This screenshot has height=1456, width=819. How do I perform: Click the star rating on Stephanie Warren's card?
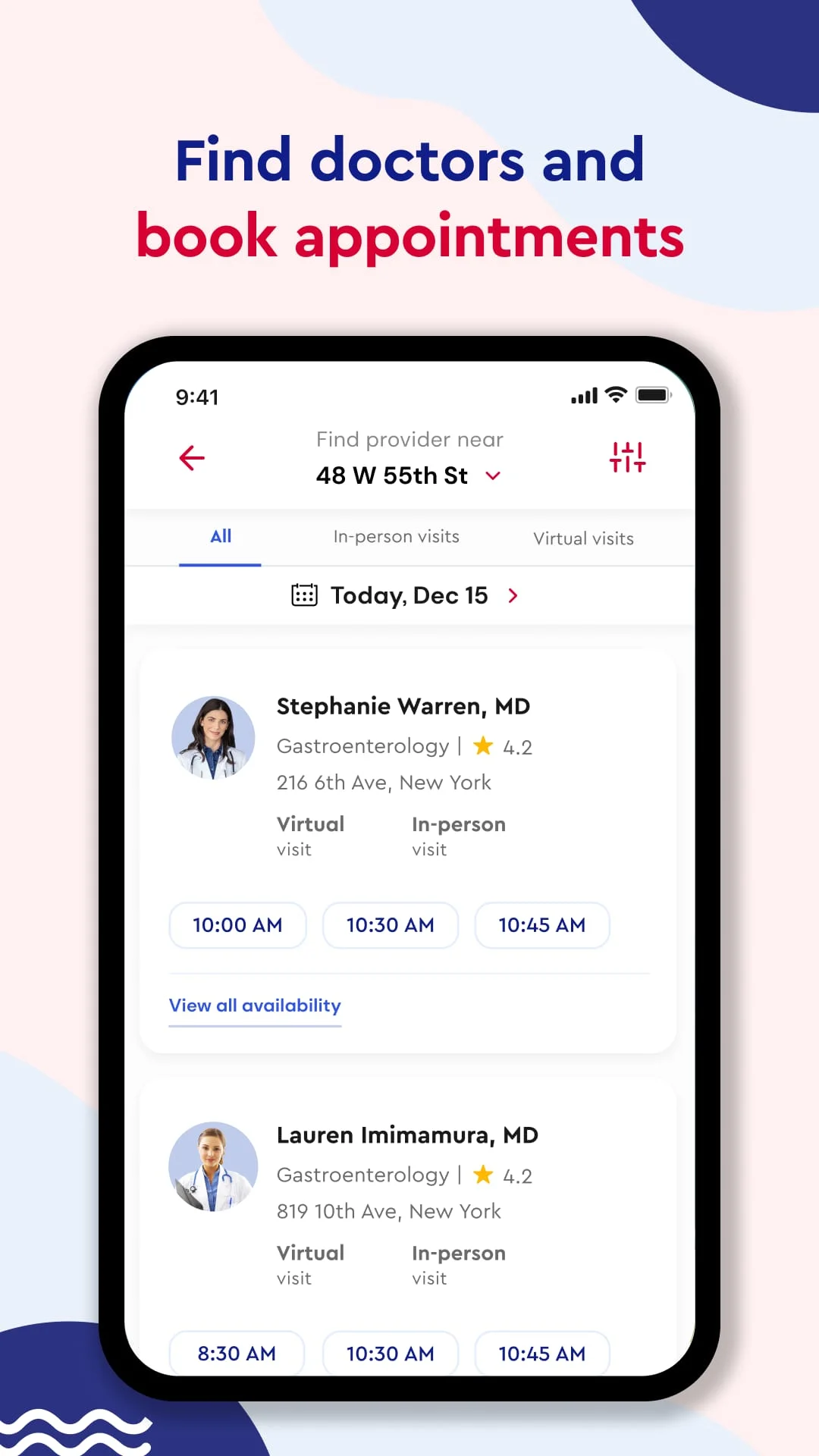pos(483,746)
